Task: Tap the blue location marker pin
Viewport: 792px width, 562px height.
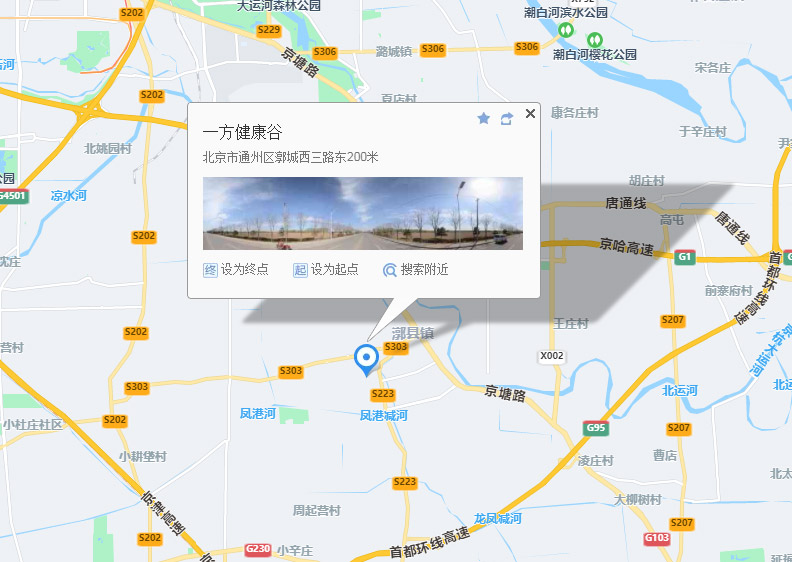Action: click(x=367, y=357)
